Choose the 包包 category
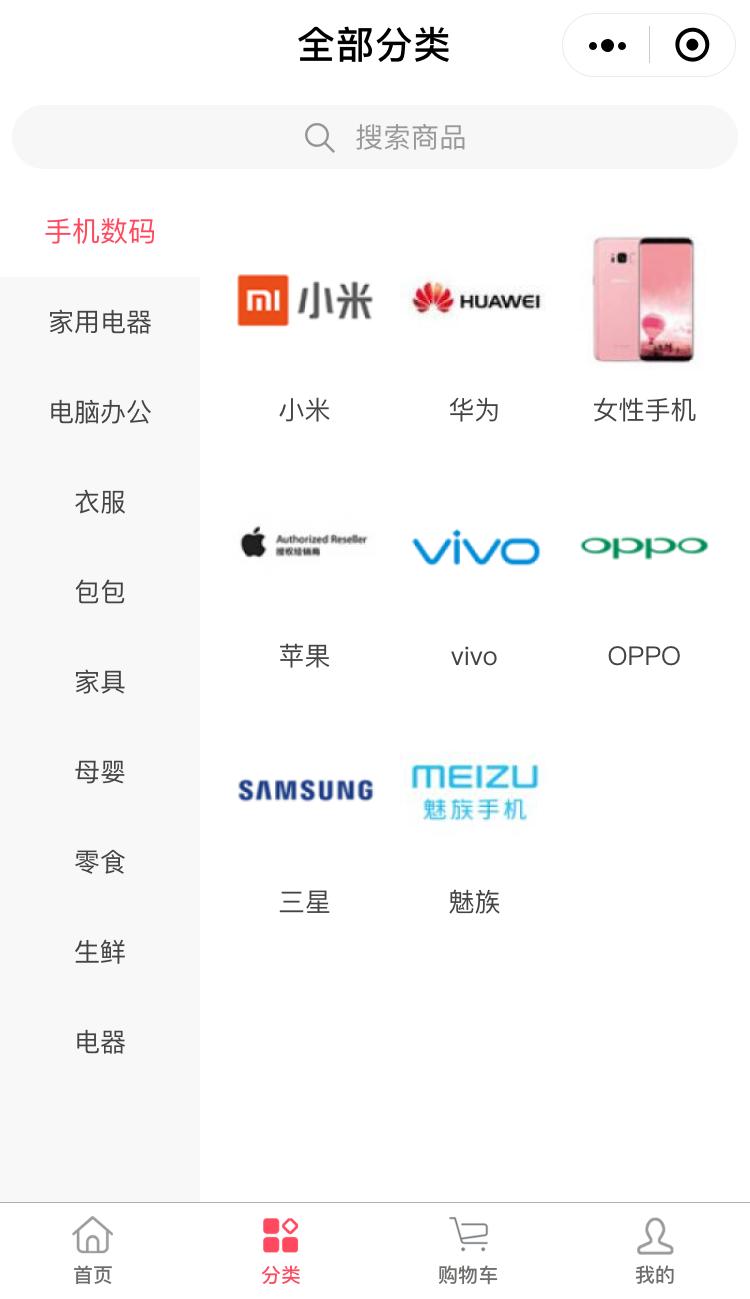 (100, 592)
